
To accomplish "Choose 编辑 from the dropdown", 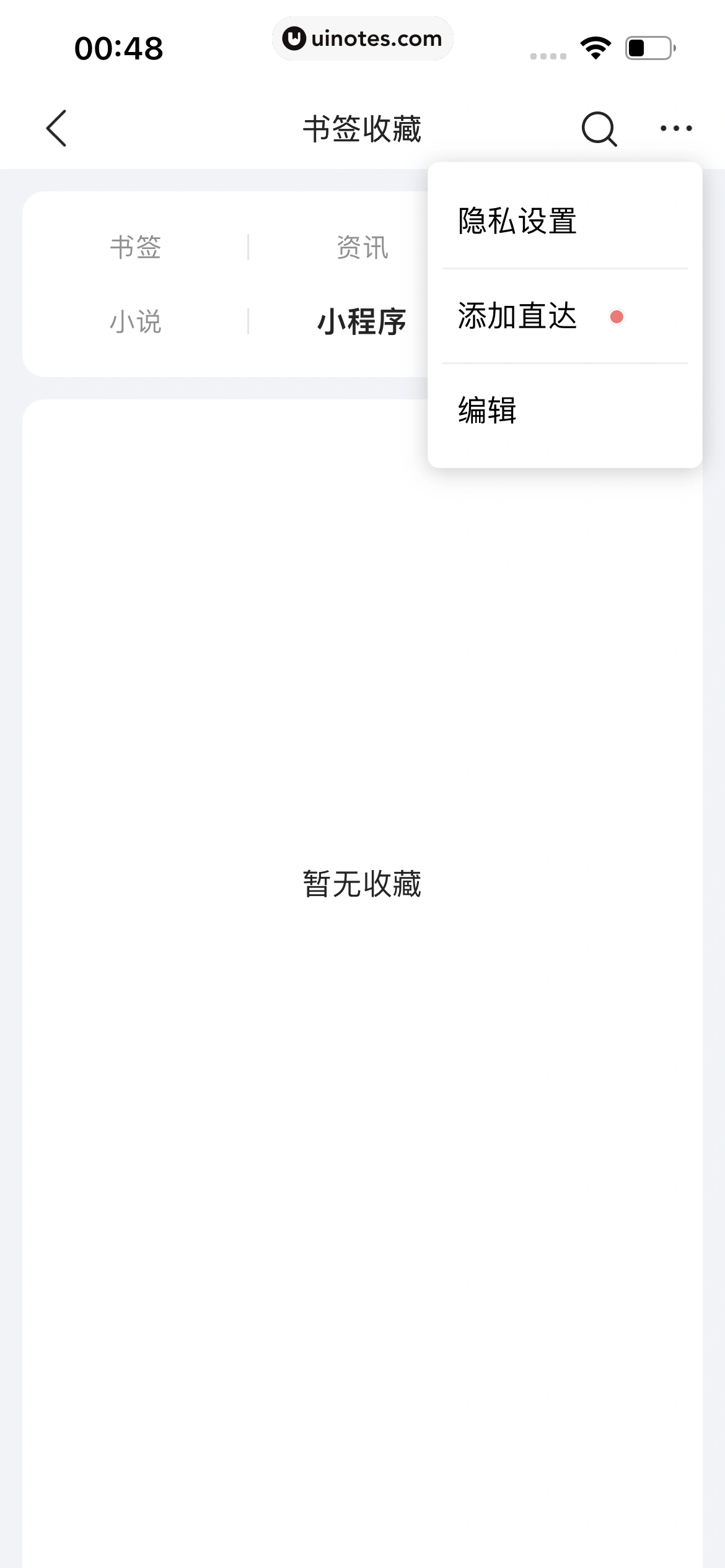I will (488, 410).
